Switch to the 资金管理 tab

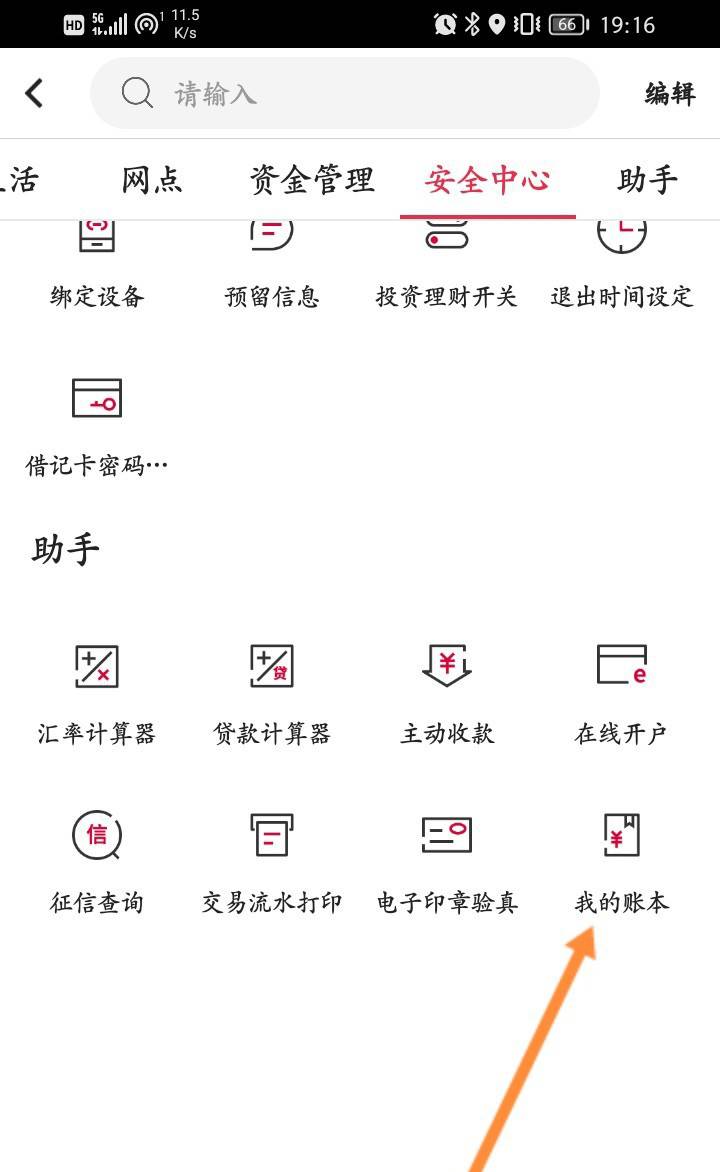tap(312, 180)
